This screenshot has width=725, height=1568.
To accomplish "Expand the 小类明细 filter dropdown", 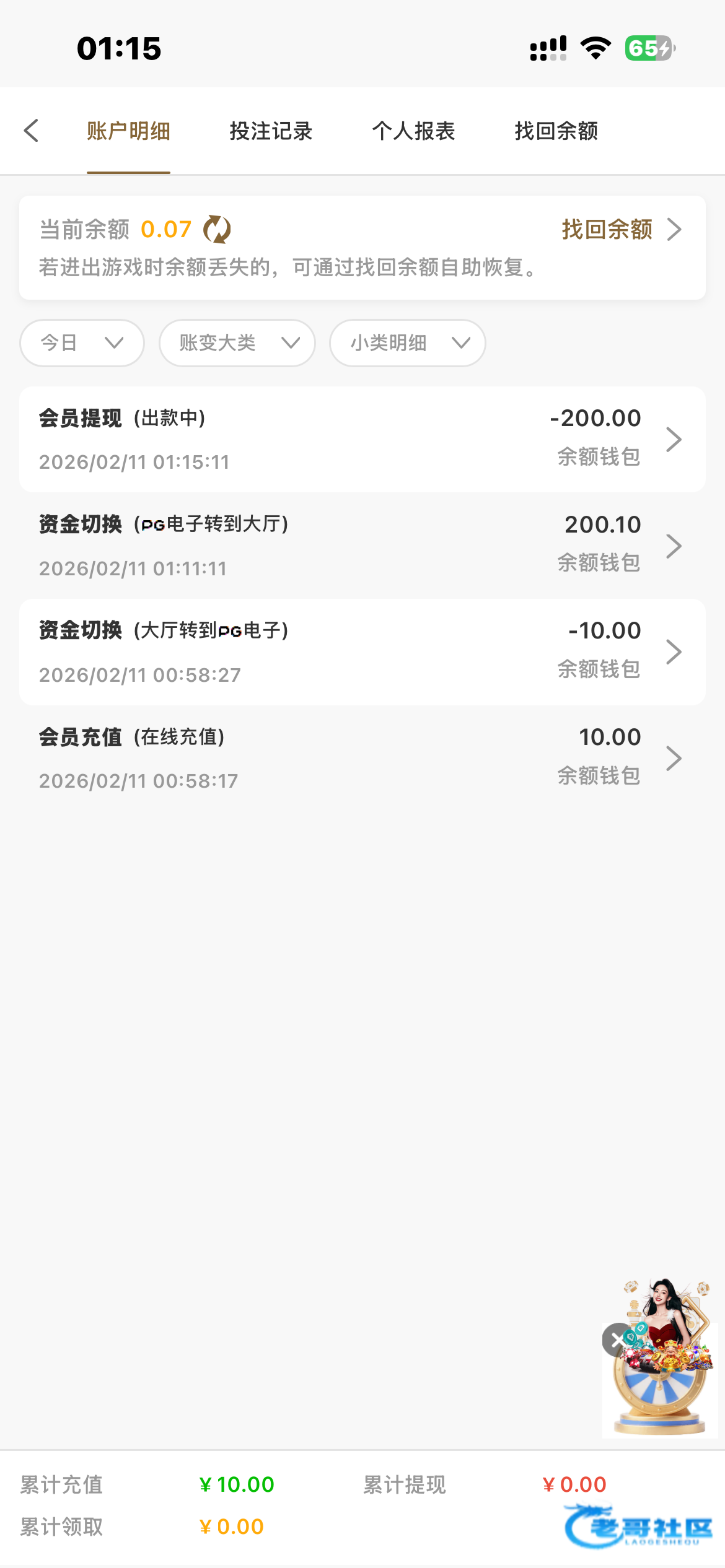I will click(x=407, y=343).
